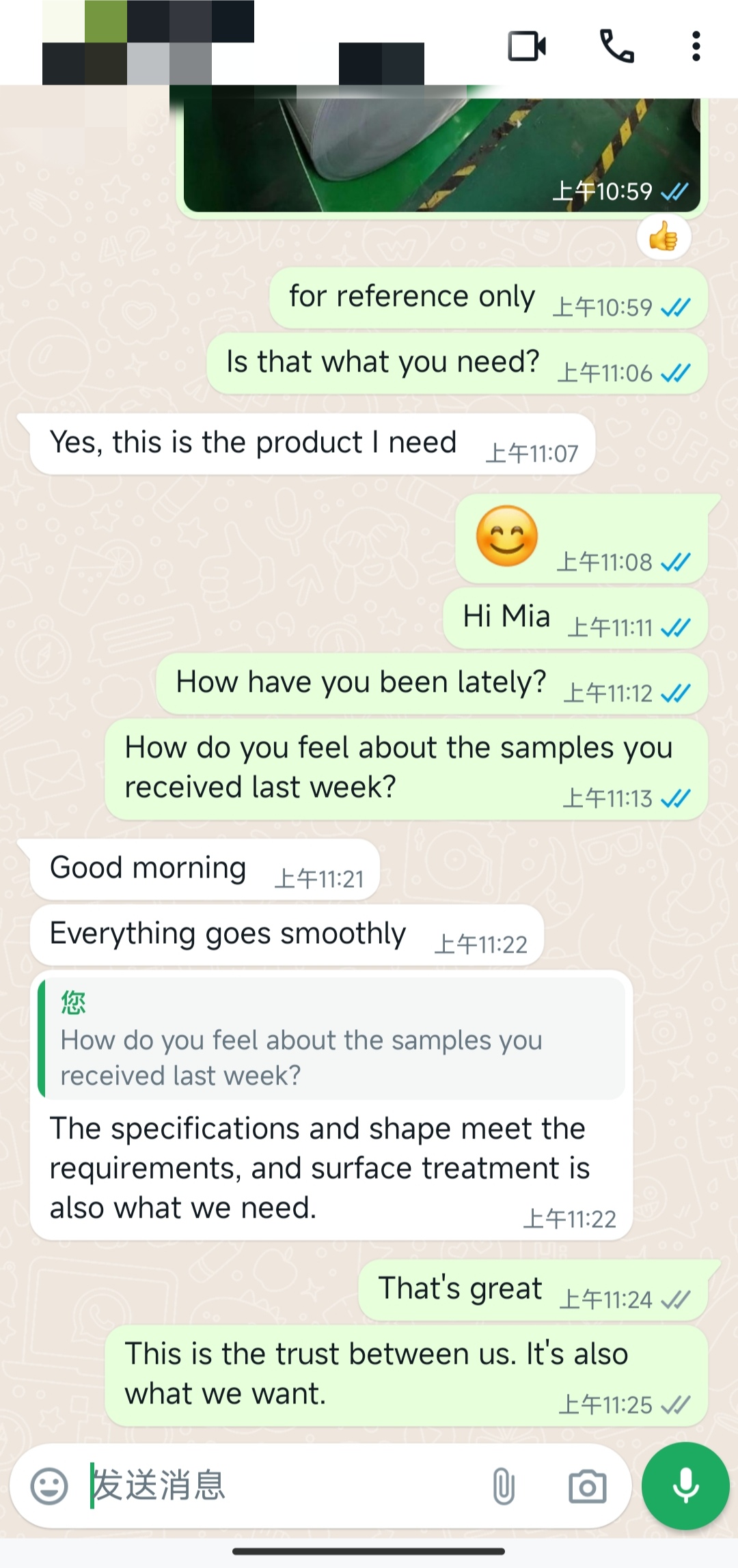
Task: Open the three-dot overflow menu
Action: pos(696,46)
